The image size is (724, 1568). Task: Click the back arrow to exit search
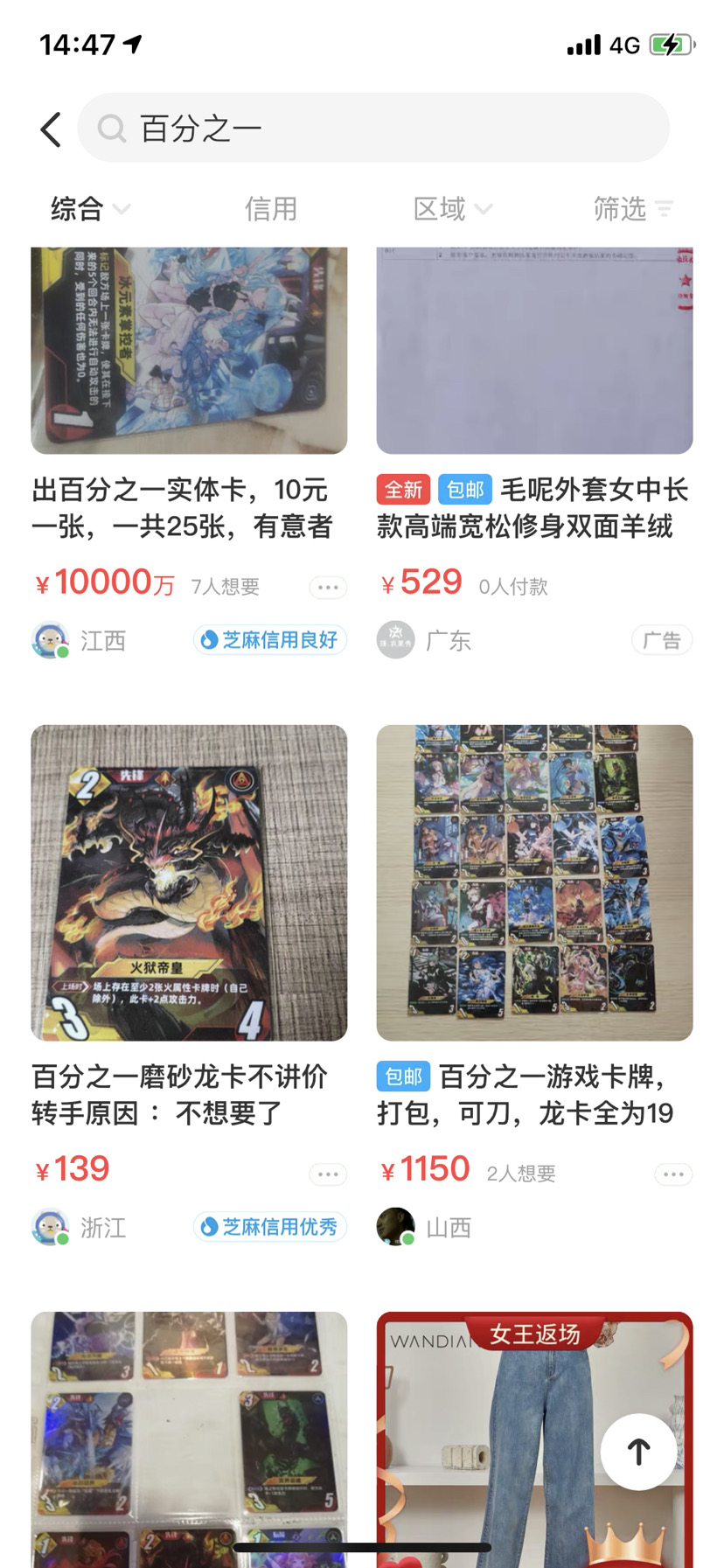point(50,128)
